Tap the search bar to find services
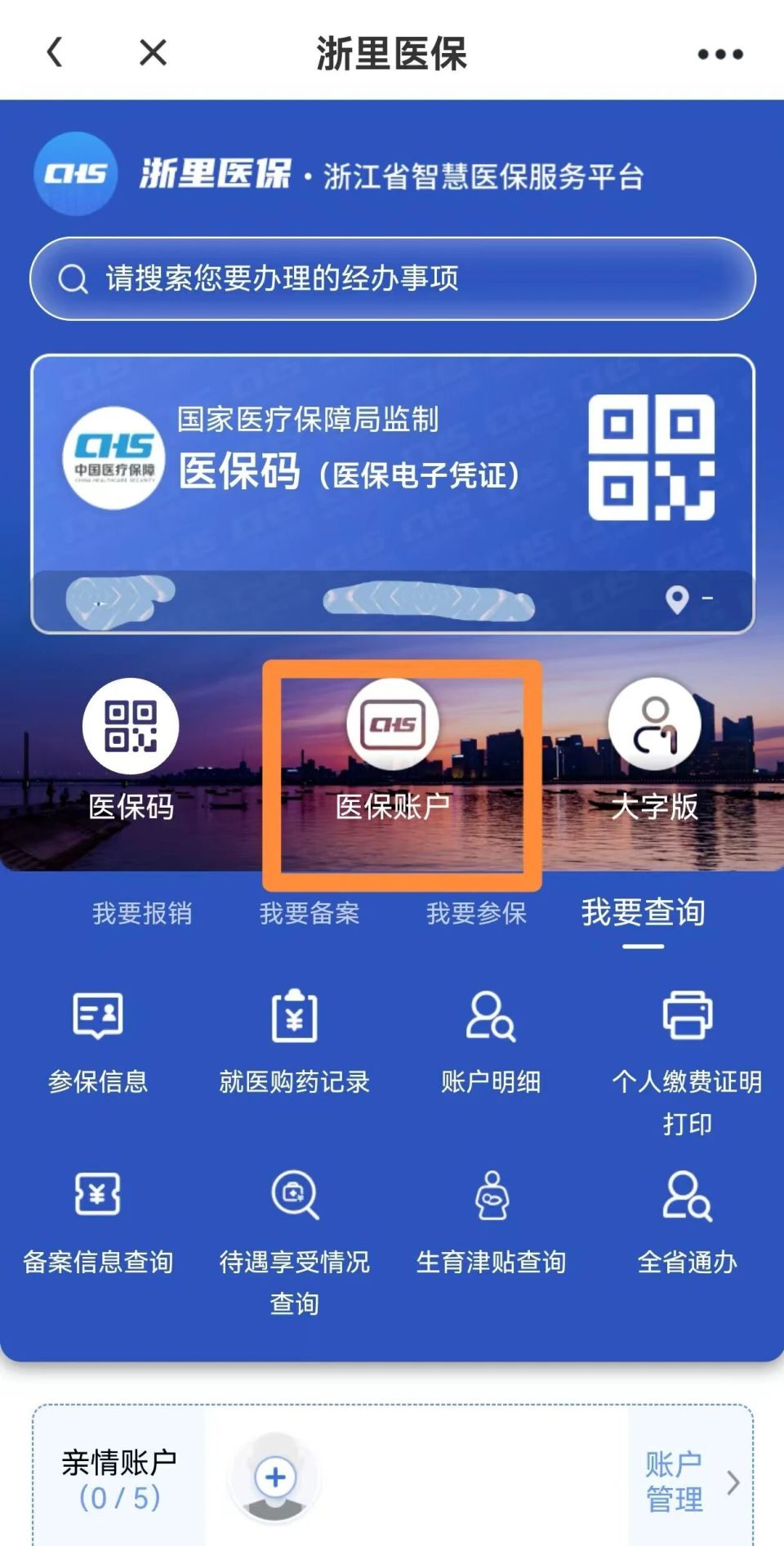Screen dimensions: 784x1546 pos(392,278)
